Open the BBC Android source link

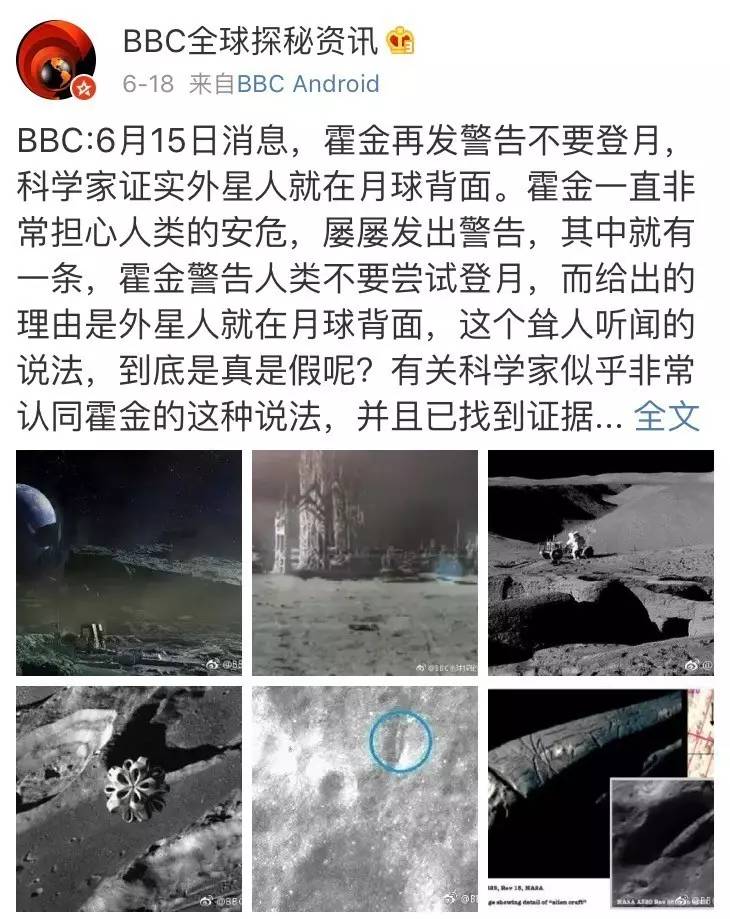308,84
